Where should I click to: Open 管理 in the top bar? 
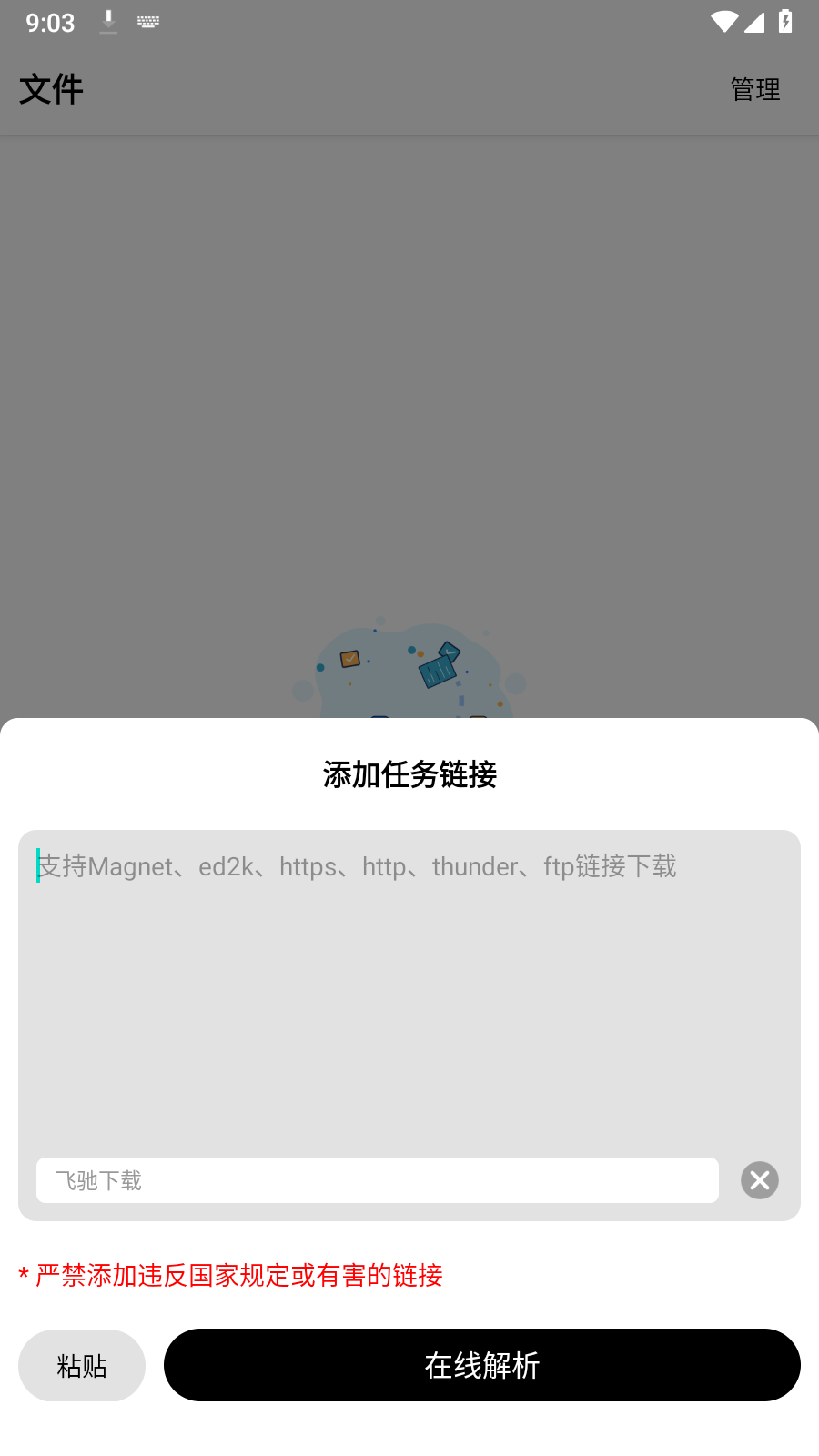755,89
